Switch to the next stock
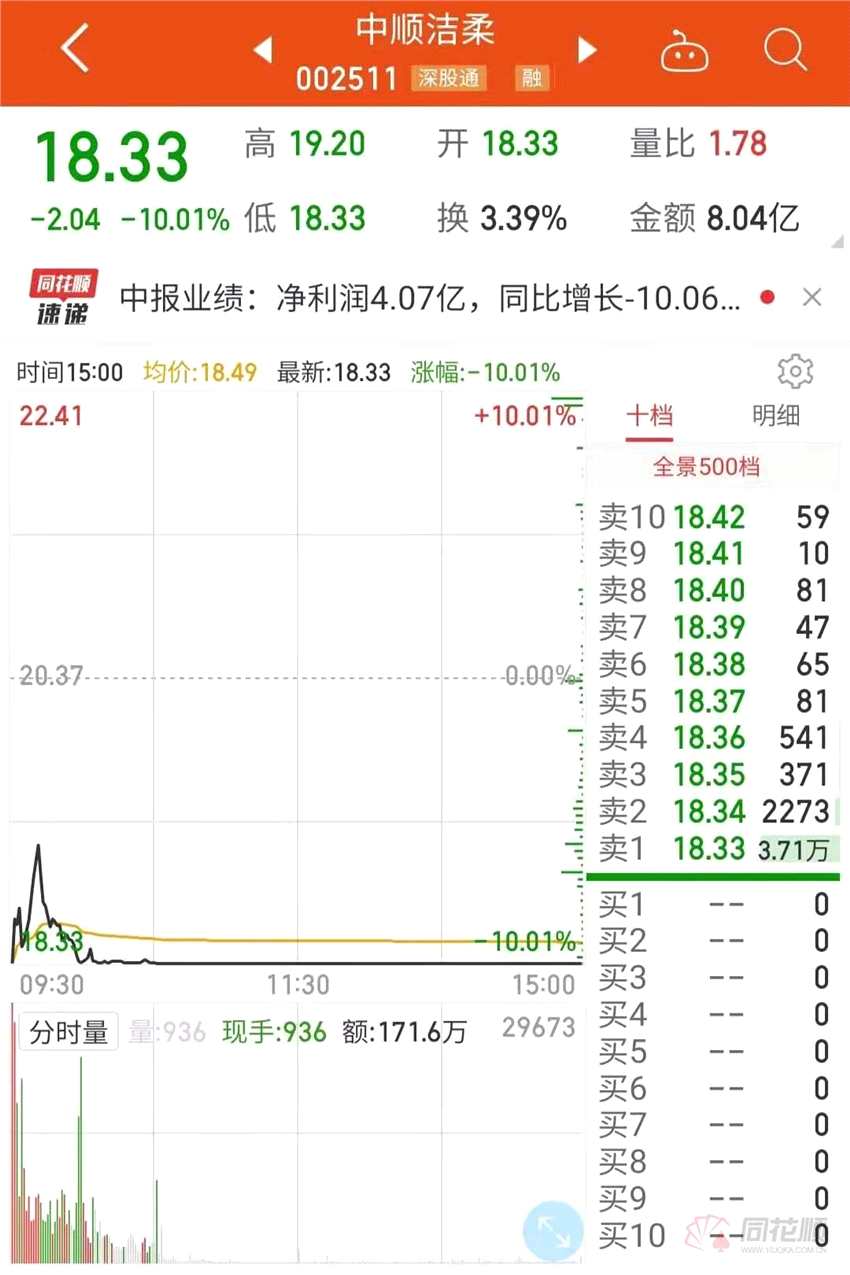Viewport: 850px width, 1275px height. click(588, 50)
